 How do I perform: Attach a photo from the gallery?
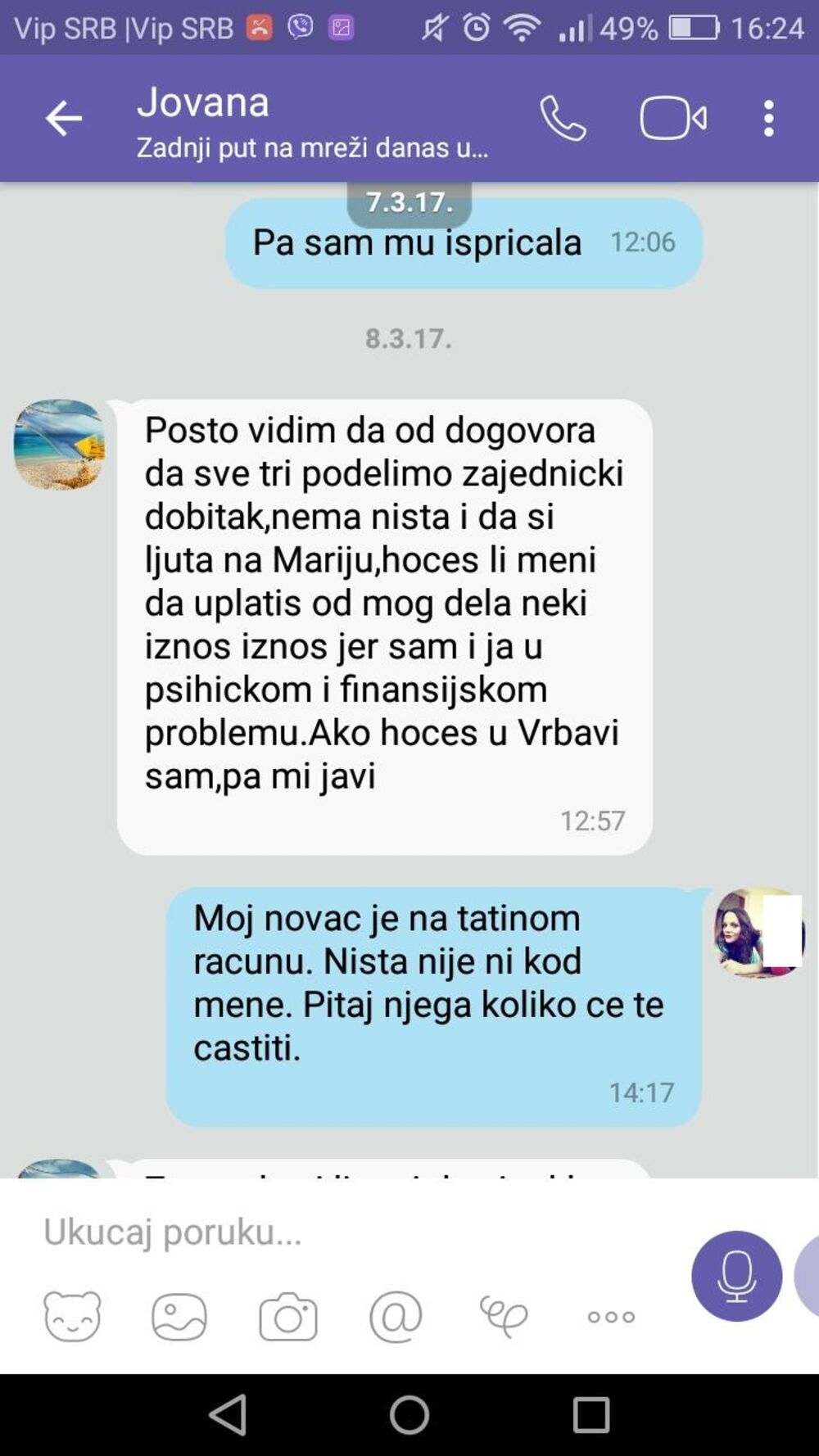click(179, 1316)
